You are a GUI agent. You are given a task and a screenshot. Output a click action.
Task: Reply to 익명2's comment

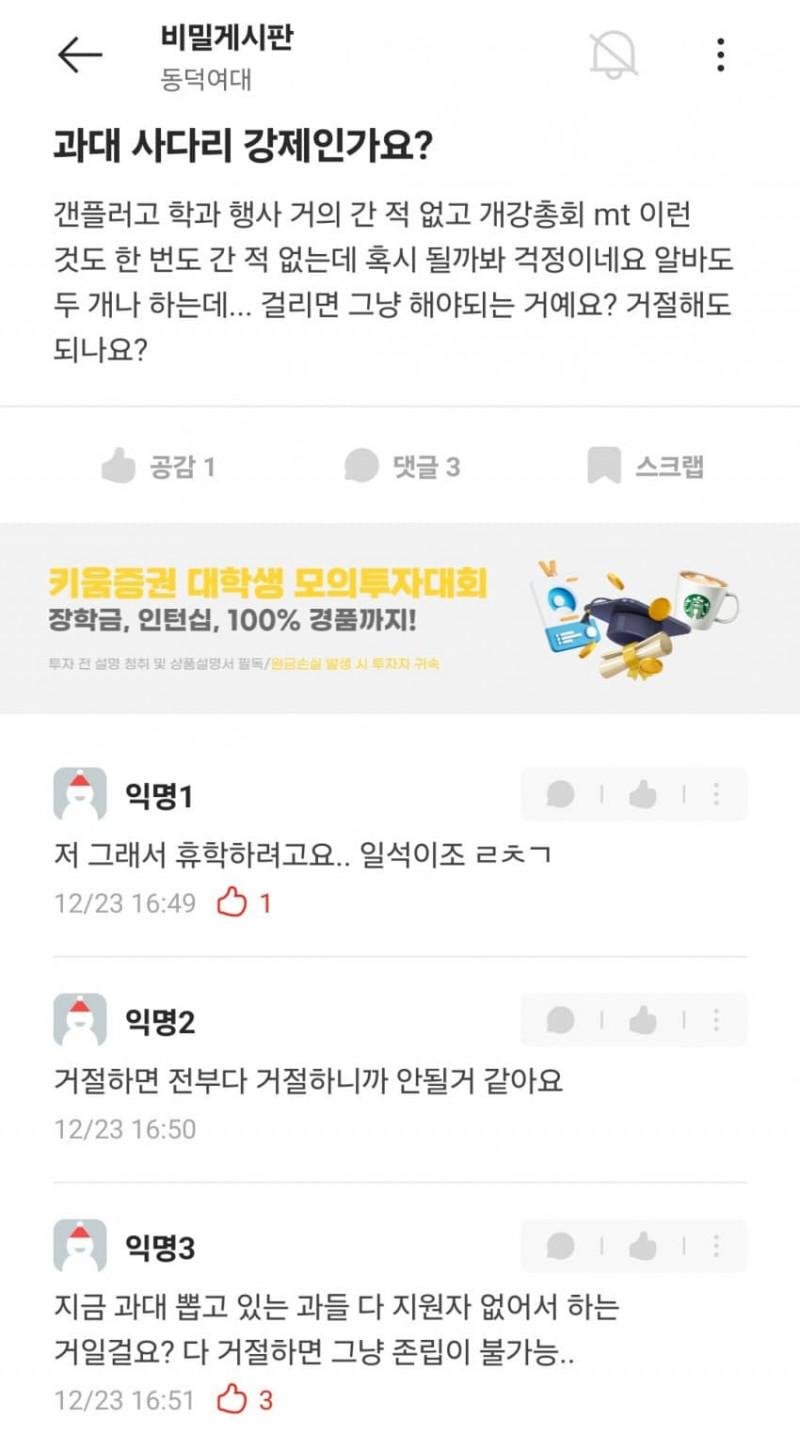tap(561, 1020)
